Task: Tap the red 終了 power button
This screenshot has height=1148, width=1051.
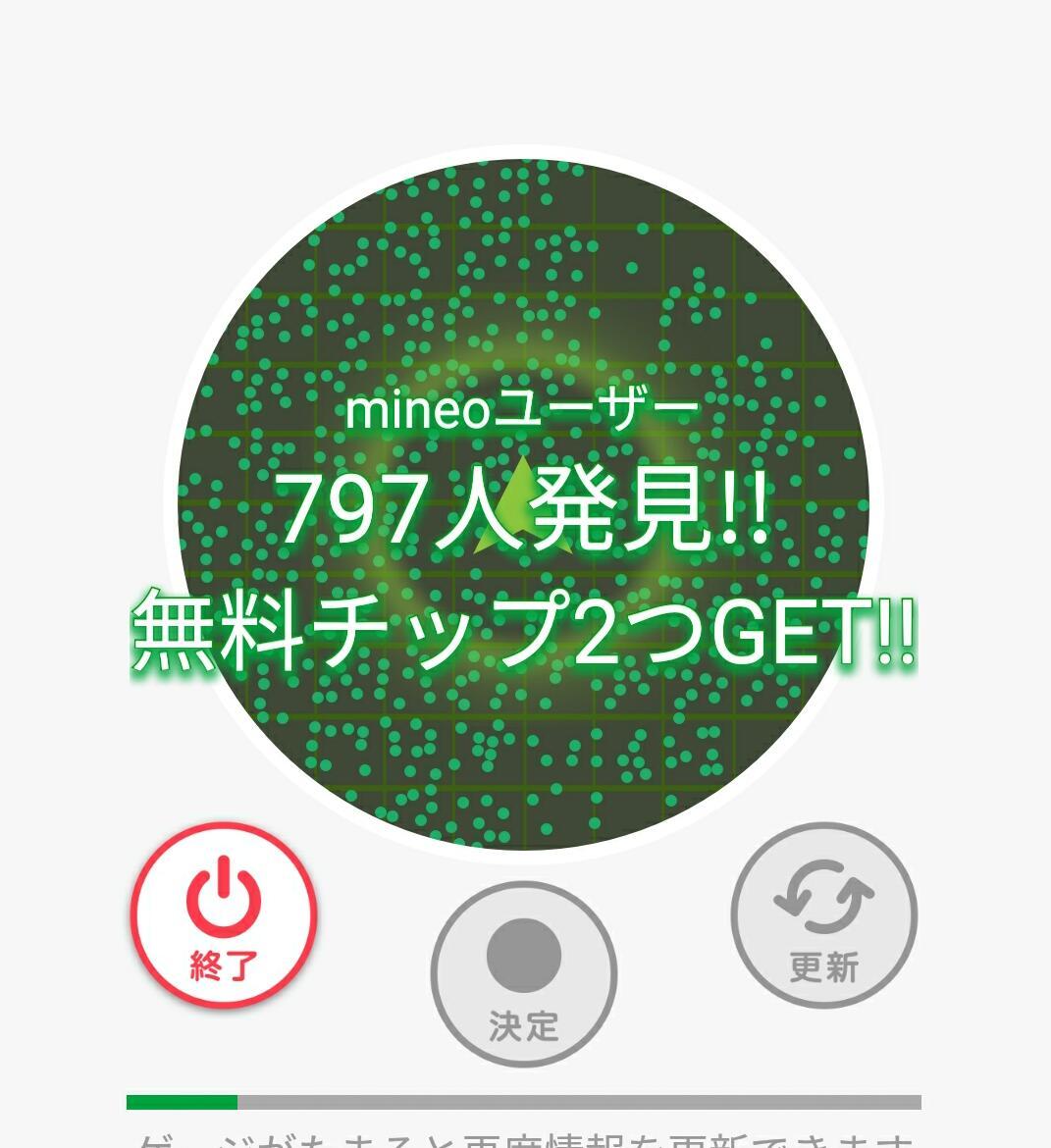Action: (224, 915)
